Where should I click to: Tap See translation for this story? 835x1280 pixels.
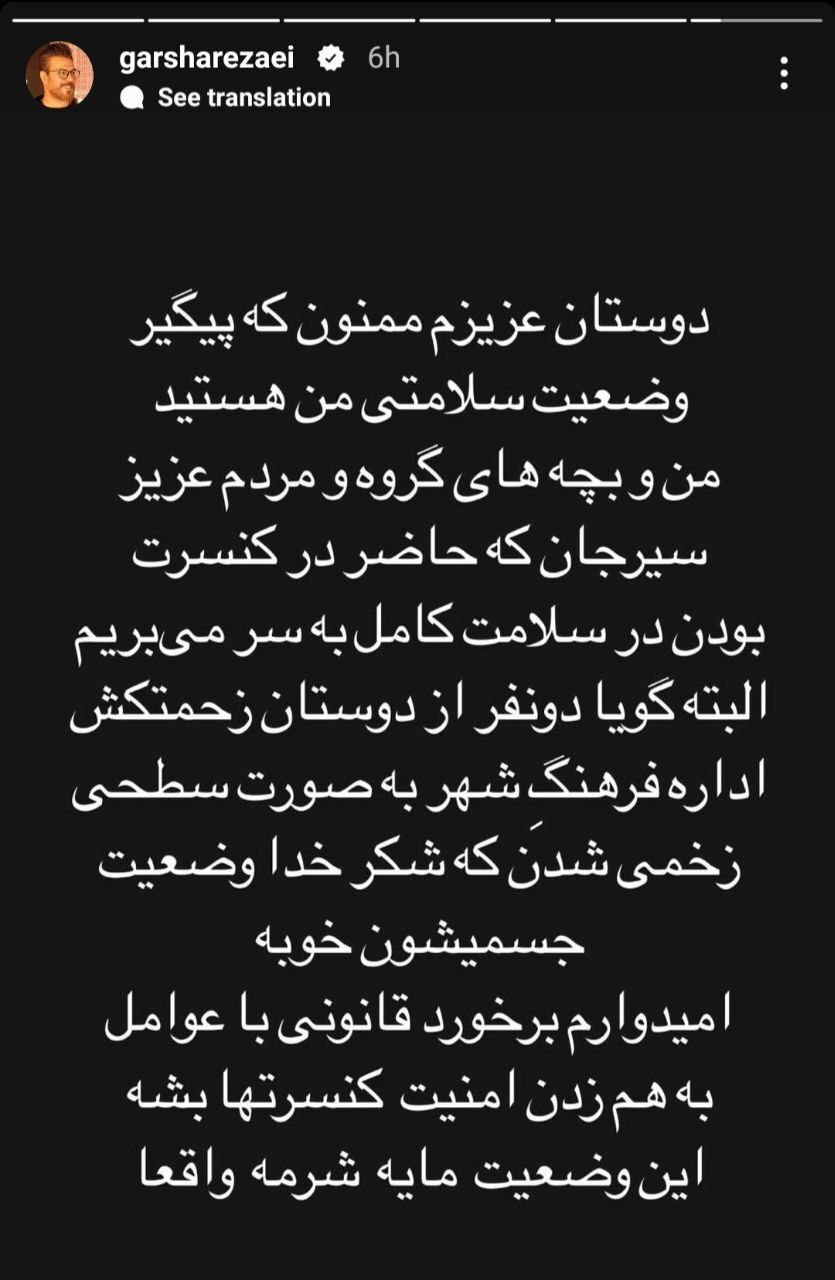click(243, 98)
